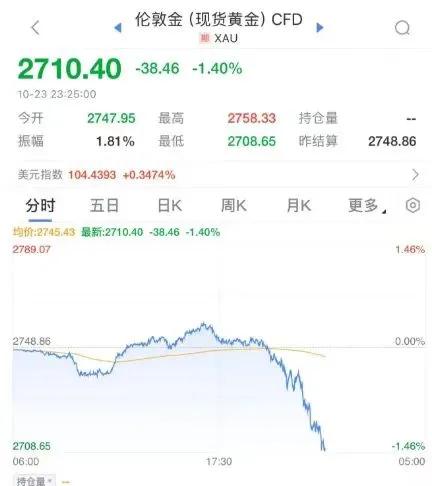
Task: Open the 持仓量 indicator selector
Action: [x=35, y=481]
